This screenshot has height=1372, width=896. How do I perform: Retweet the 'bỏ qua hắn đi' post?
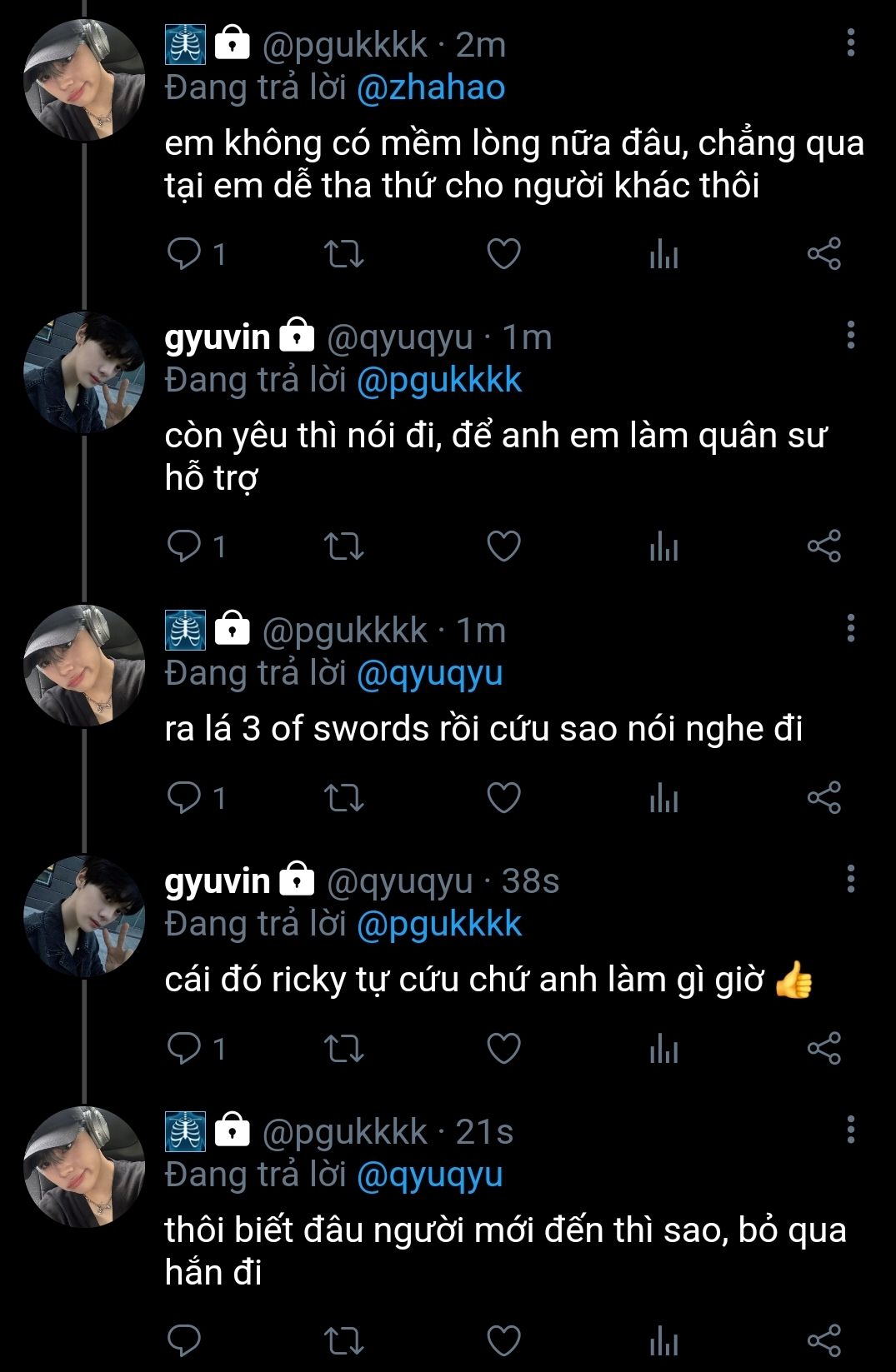click(343, 1340)
